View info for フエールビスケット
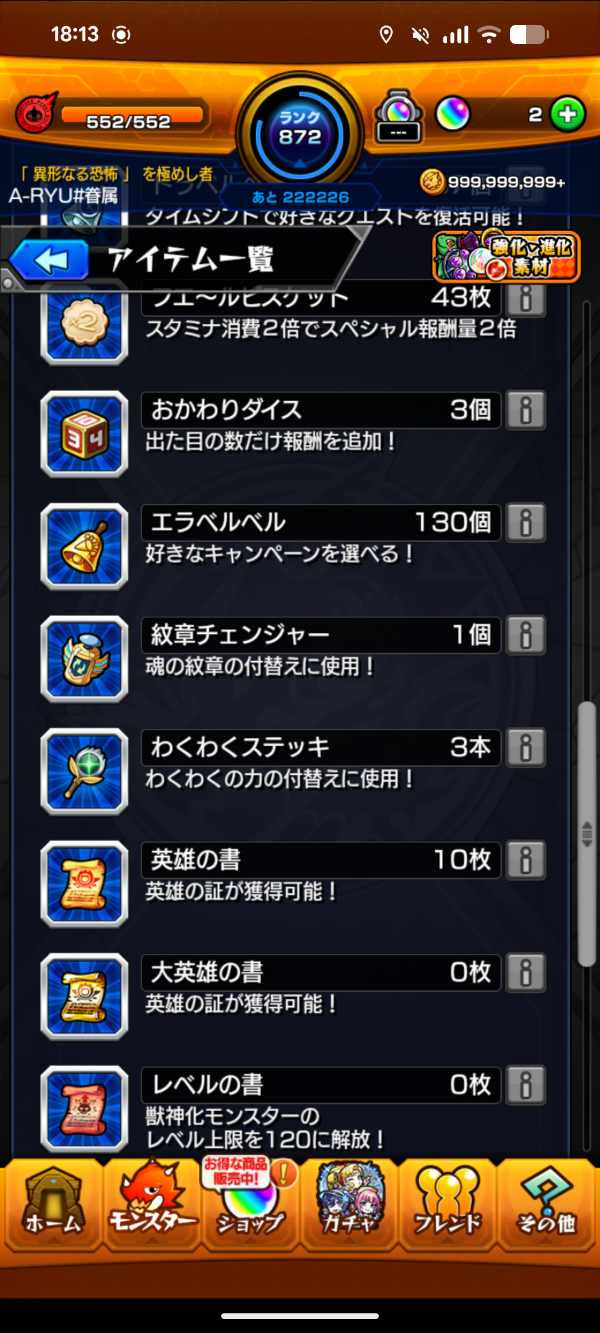 coord(526,300)
